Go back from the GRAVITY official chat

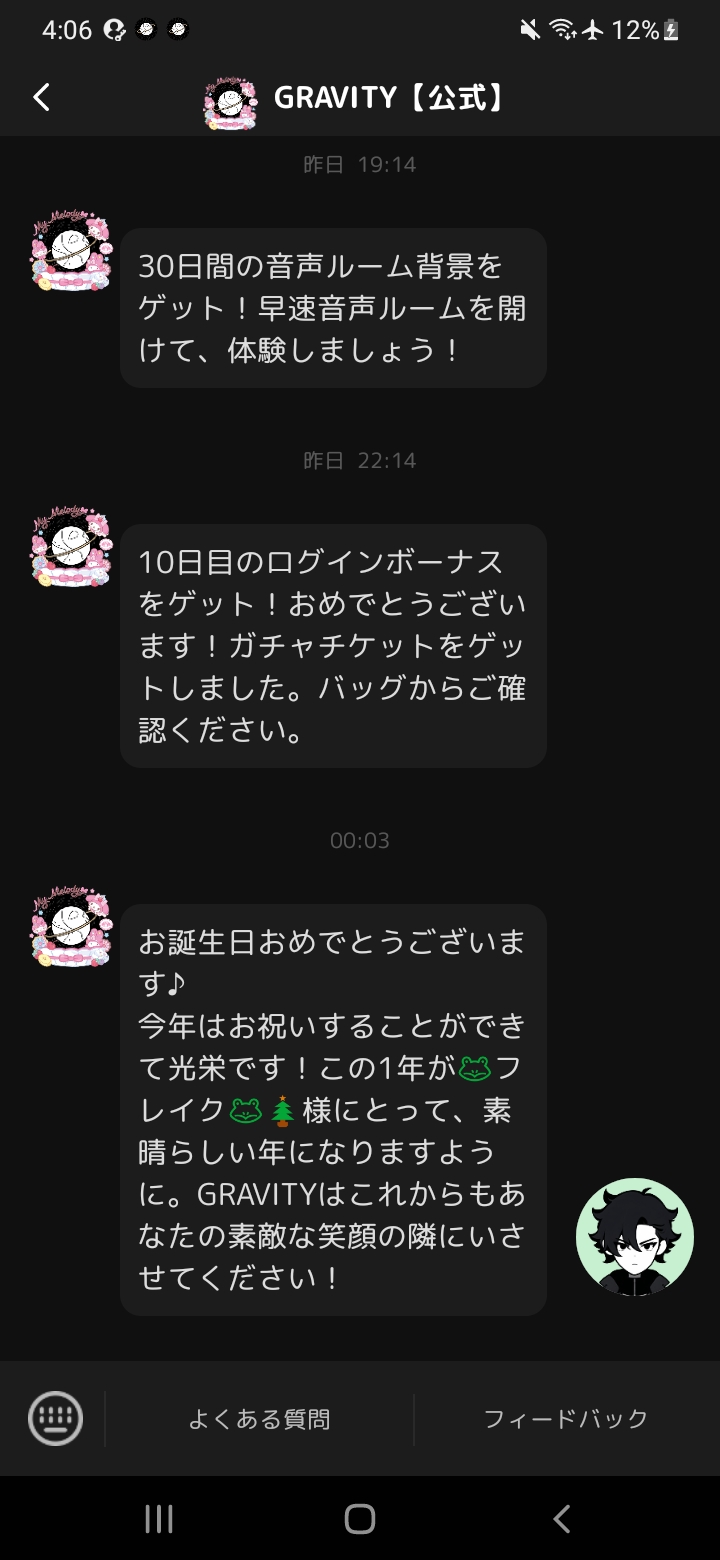click(x=41, y=97)
